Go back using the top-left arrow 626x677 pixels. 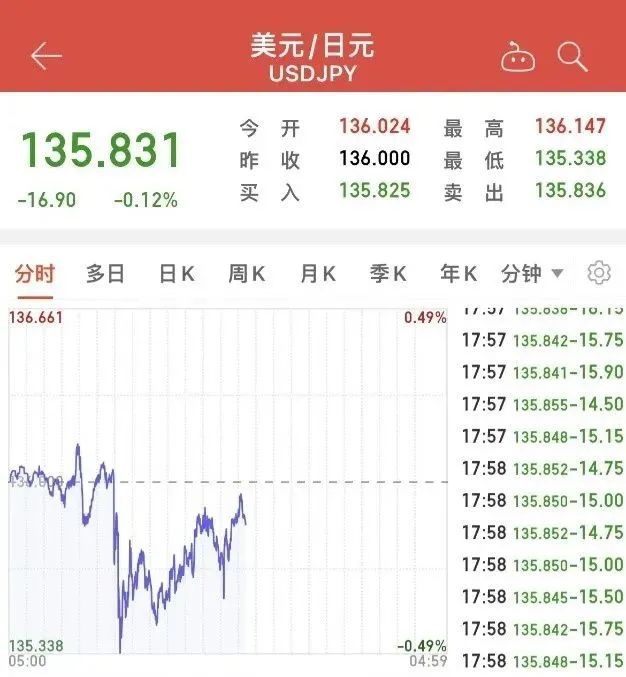coord(46,57)
